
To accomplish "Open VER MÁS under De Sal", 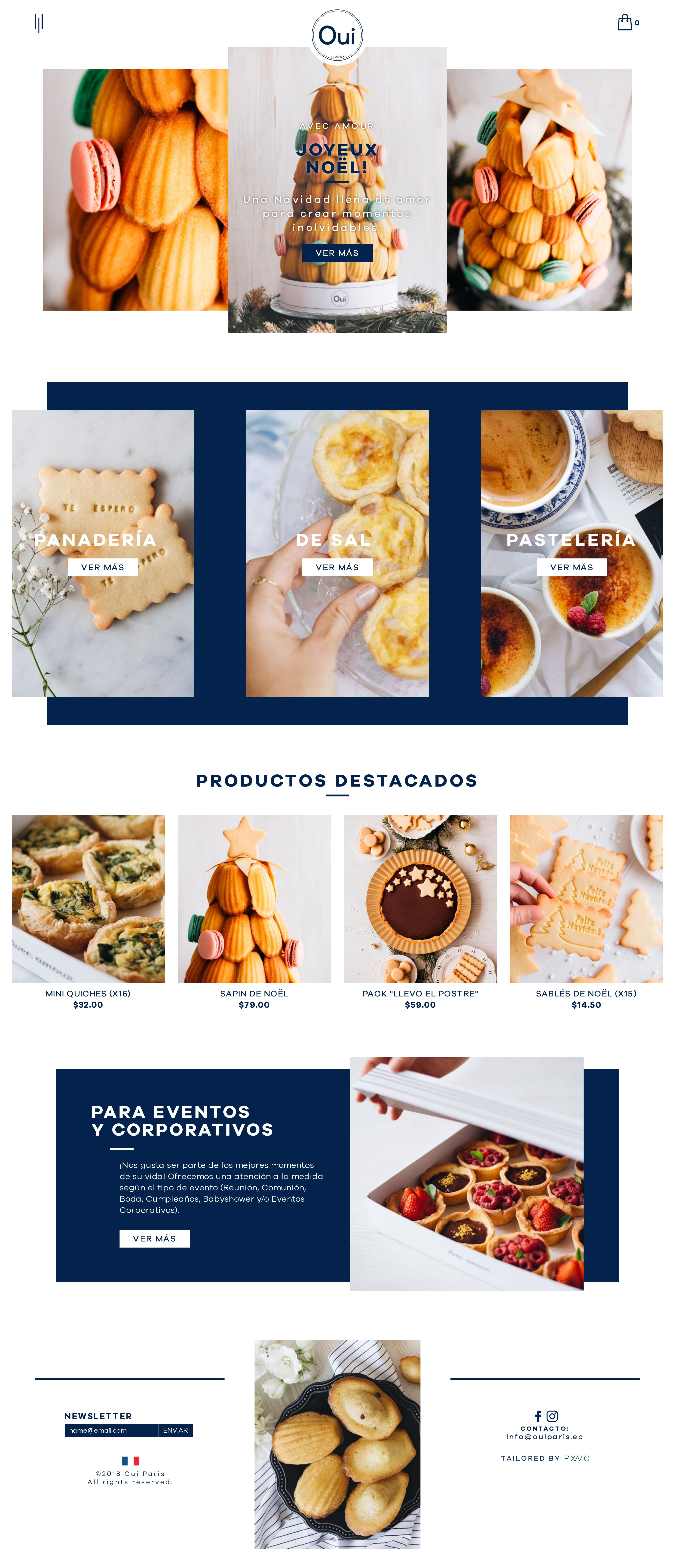I will point(337,567).
